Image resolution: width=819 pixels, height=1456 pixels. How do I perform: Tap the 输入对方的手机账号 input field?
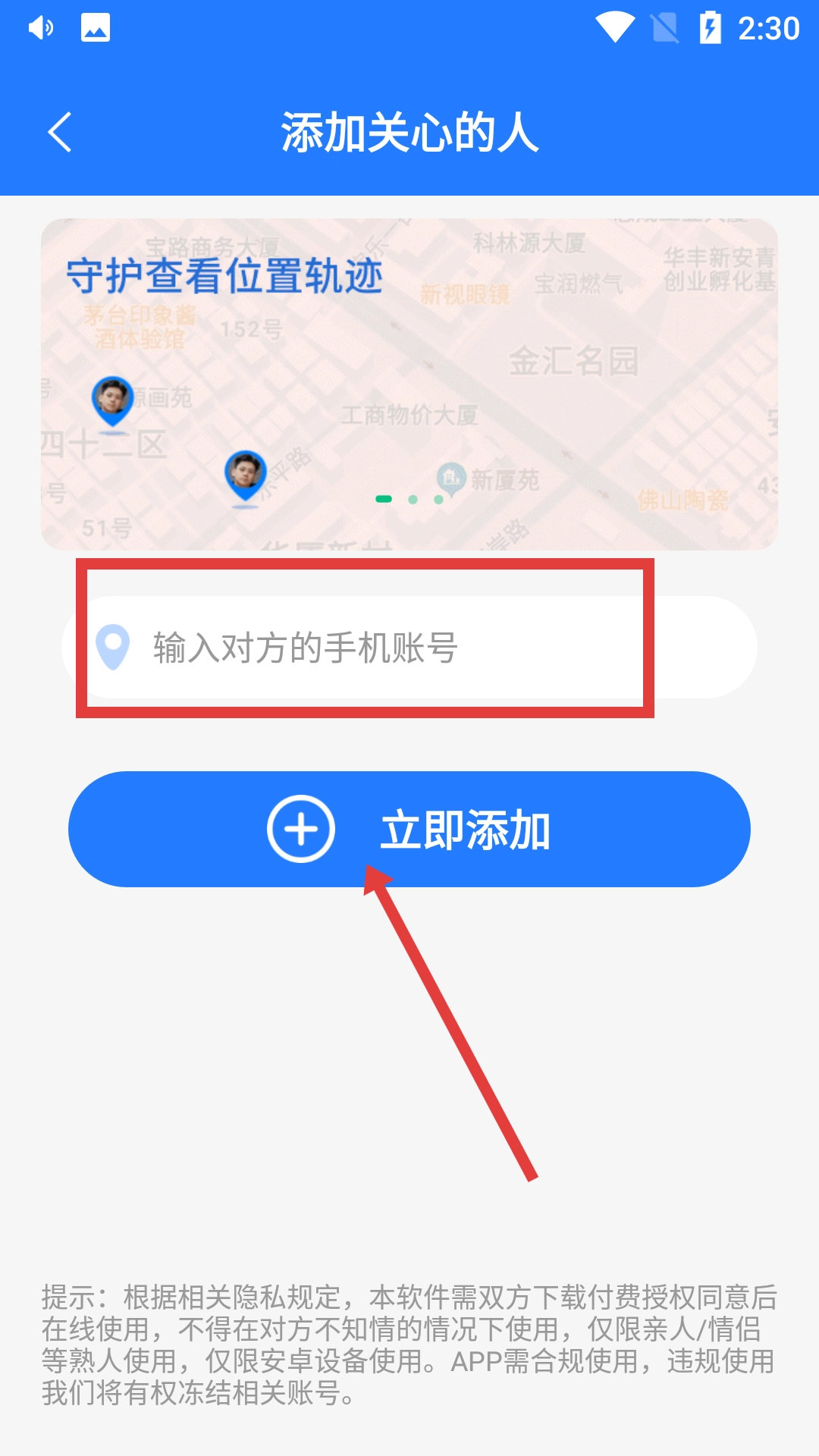[x=409, y=648]
